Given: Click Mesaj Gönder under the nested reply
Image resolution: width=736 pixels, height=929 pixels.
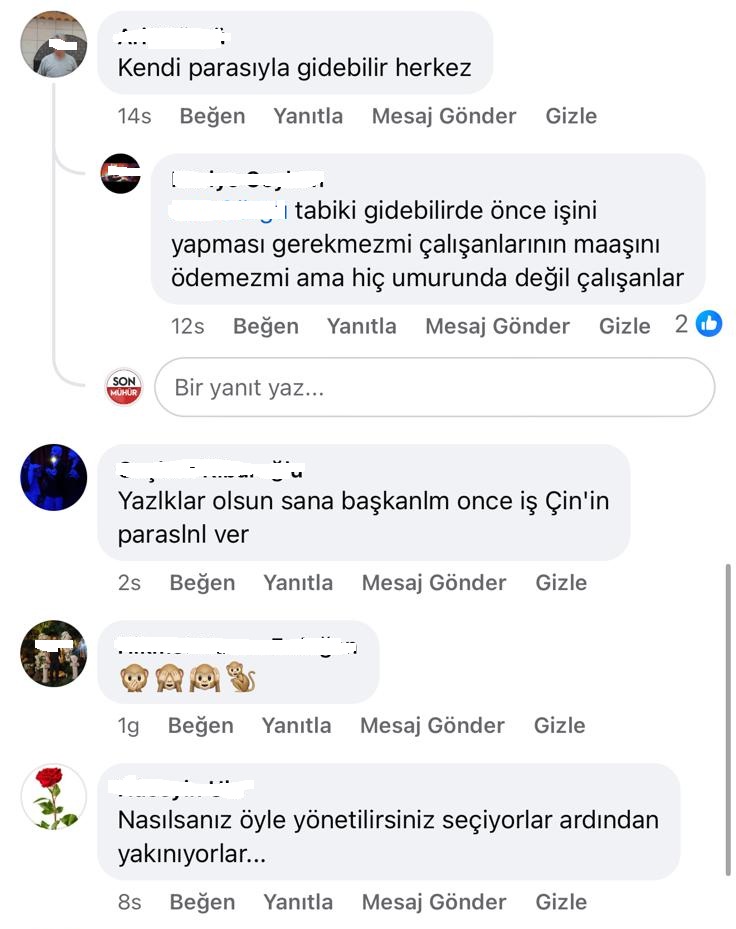Looking at the screenshot, I should tap(497, 326).
